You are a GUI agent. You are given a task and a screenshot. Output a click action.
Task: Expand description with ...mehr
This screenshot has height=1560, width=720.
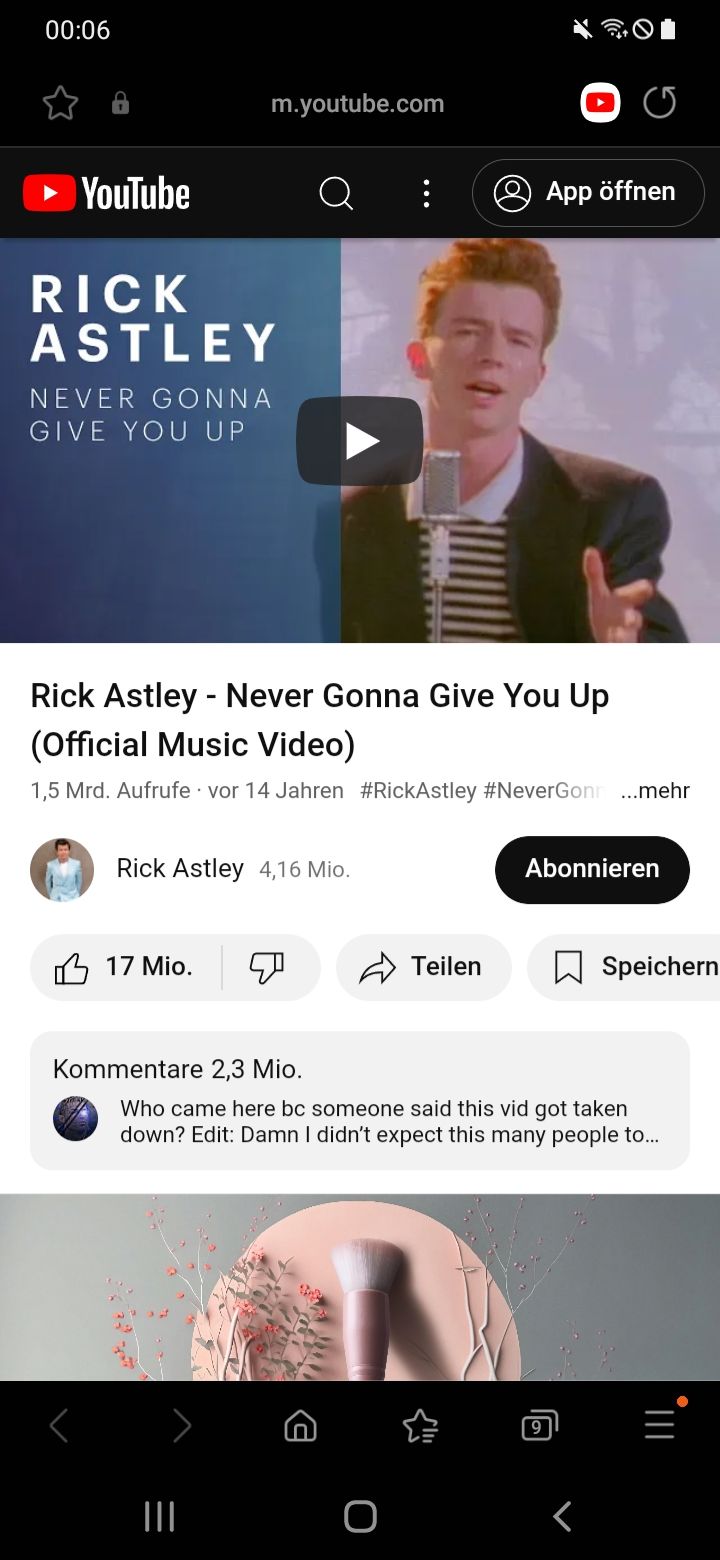pyautogui.click(x=655, y=791)
